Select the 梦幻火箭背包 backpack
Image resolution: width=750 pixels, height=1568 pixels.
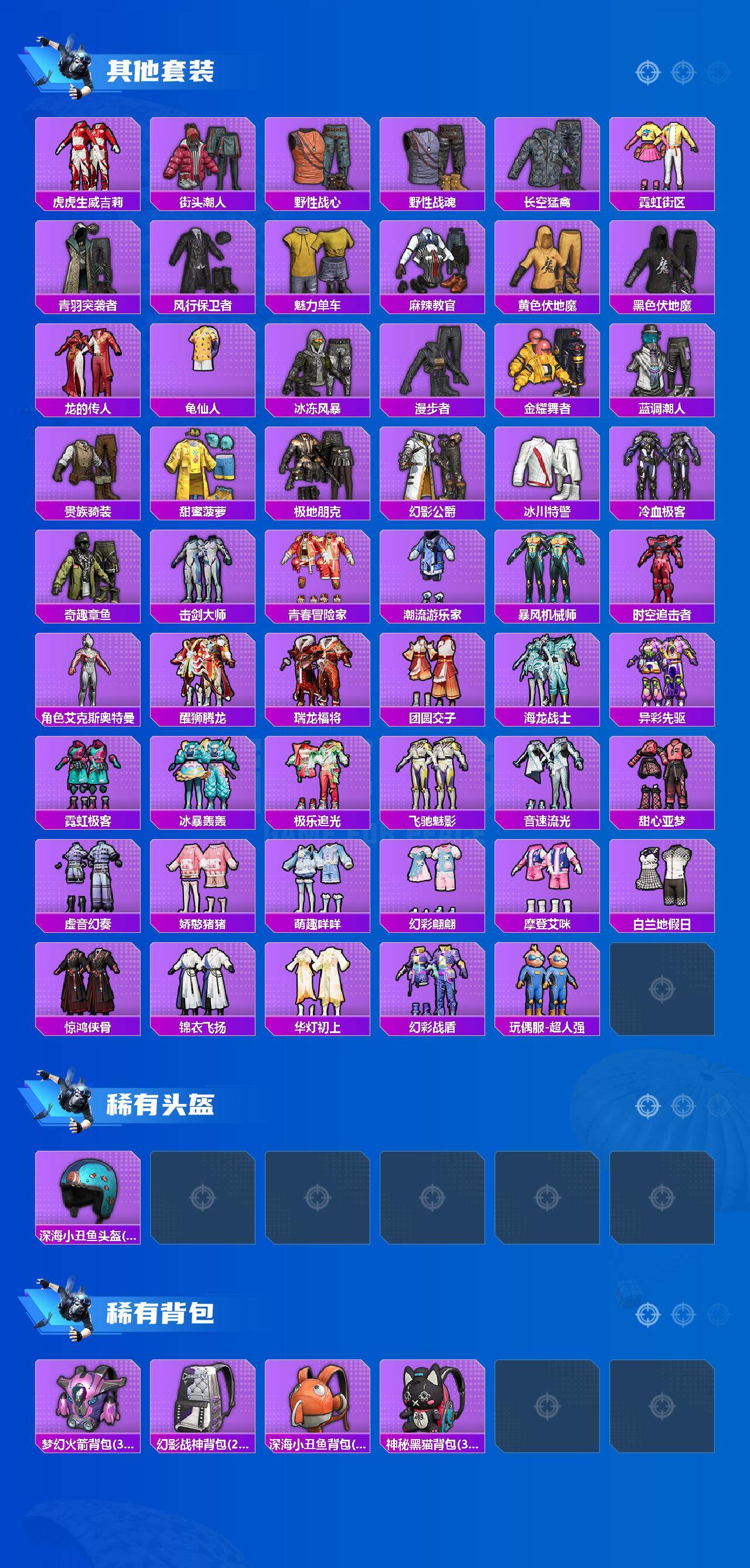(x=88, y=1400)
